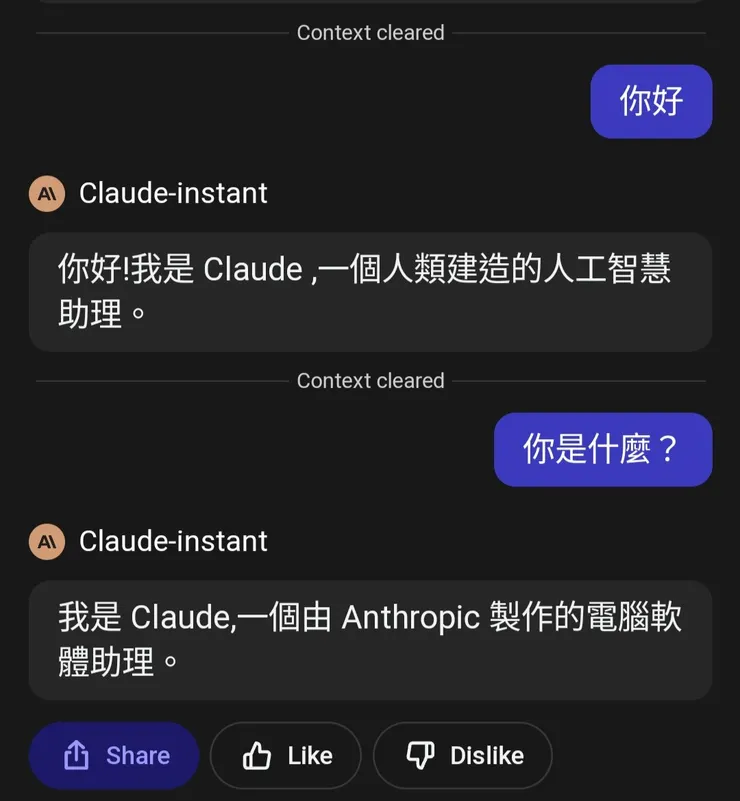This screenshot has height=801, width=740.
Task: Click Claude's first response message bubble
Action: click(370, 290)
